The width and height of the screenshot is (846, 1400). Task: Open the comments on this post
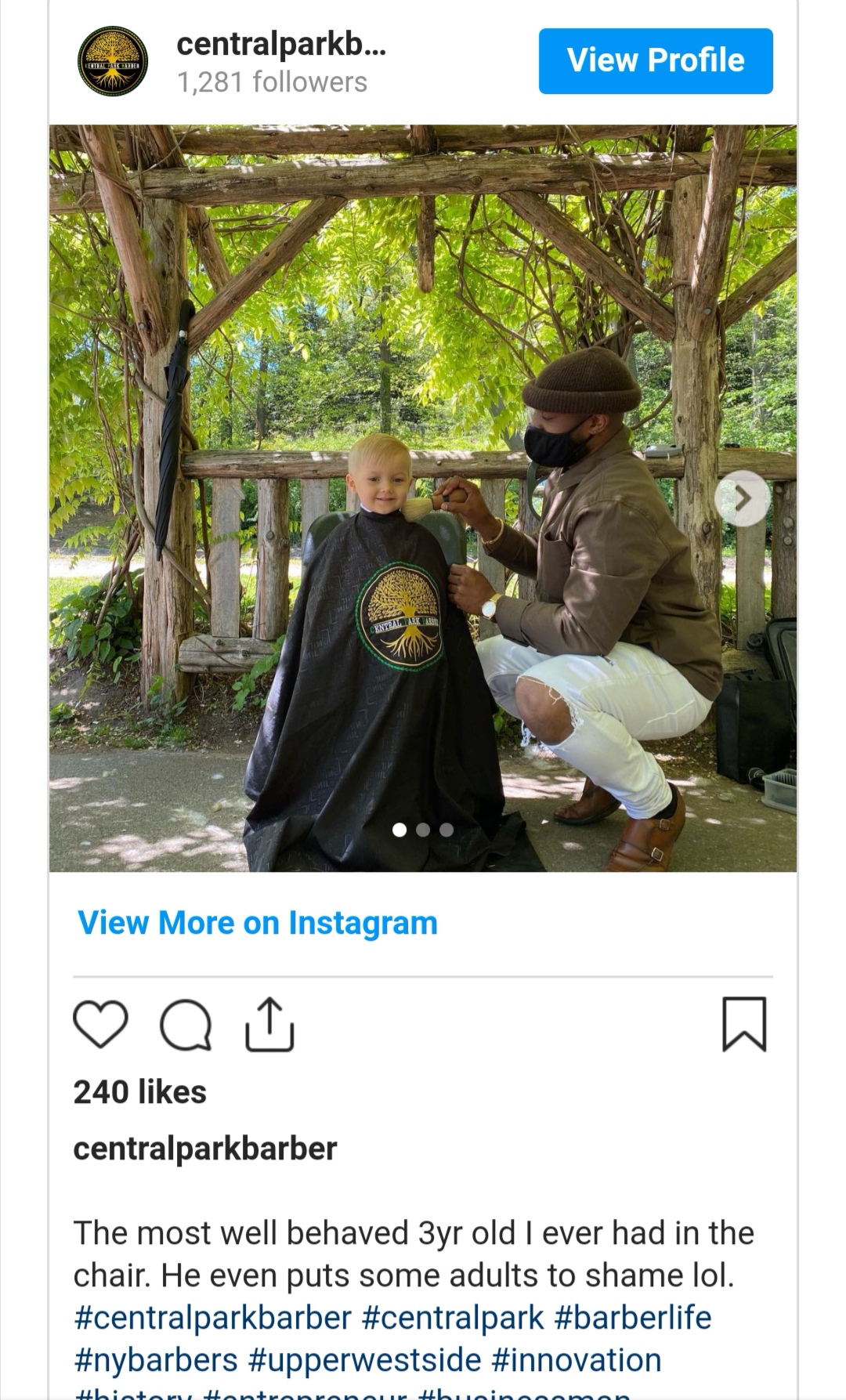186,1024
